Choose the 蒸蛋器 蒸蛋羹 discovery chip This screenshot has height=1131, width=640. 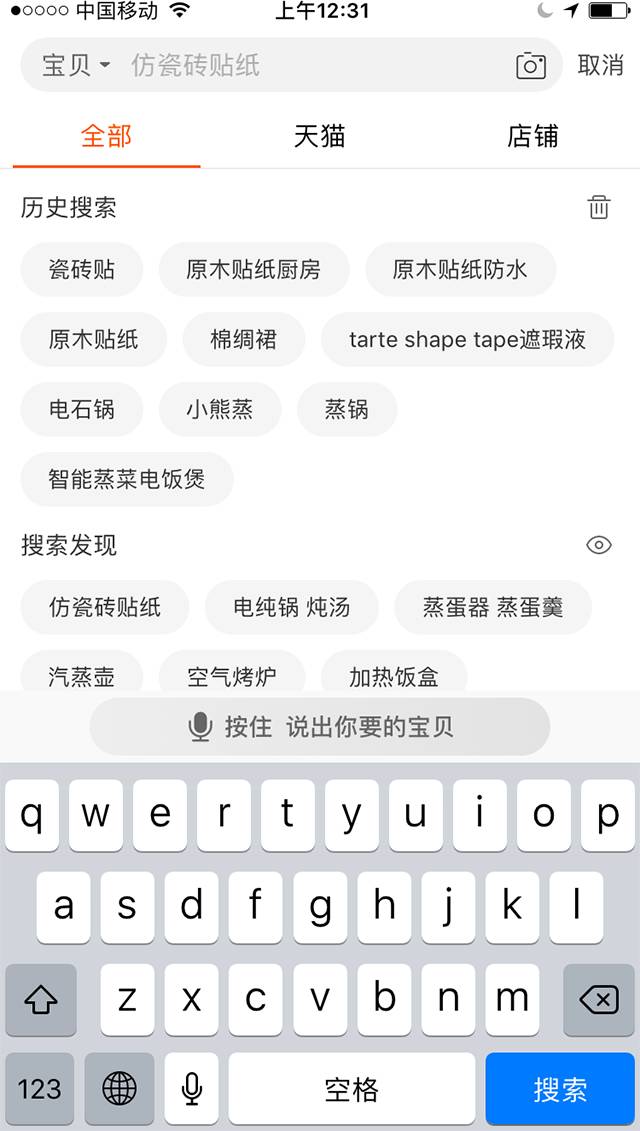click(x=493, y=607)
